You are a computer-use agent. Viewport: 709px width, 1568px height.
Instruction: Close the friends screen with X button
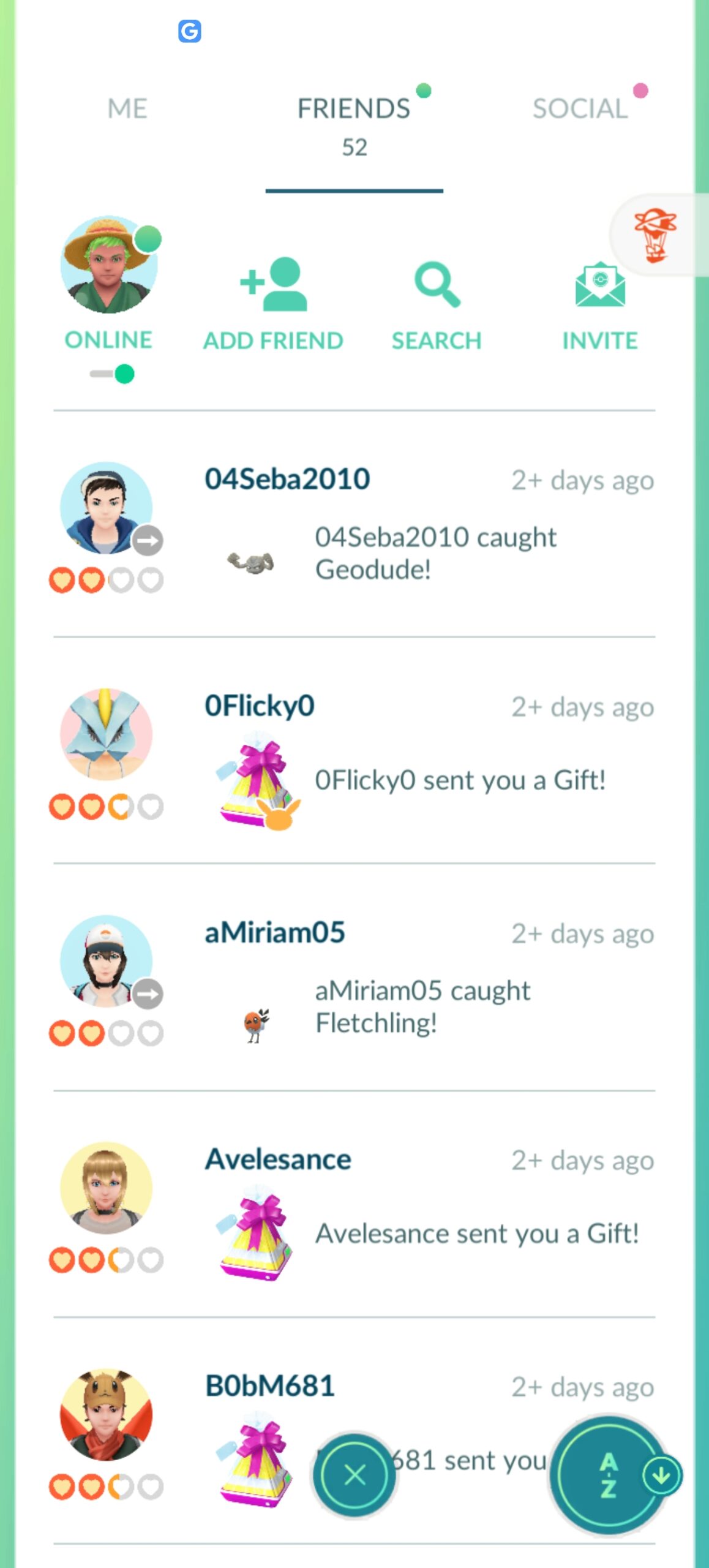tap(354, 1475)
